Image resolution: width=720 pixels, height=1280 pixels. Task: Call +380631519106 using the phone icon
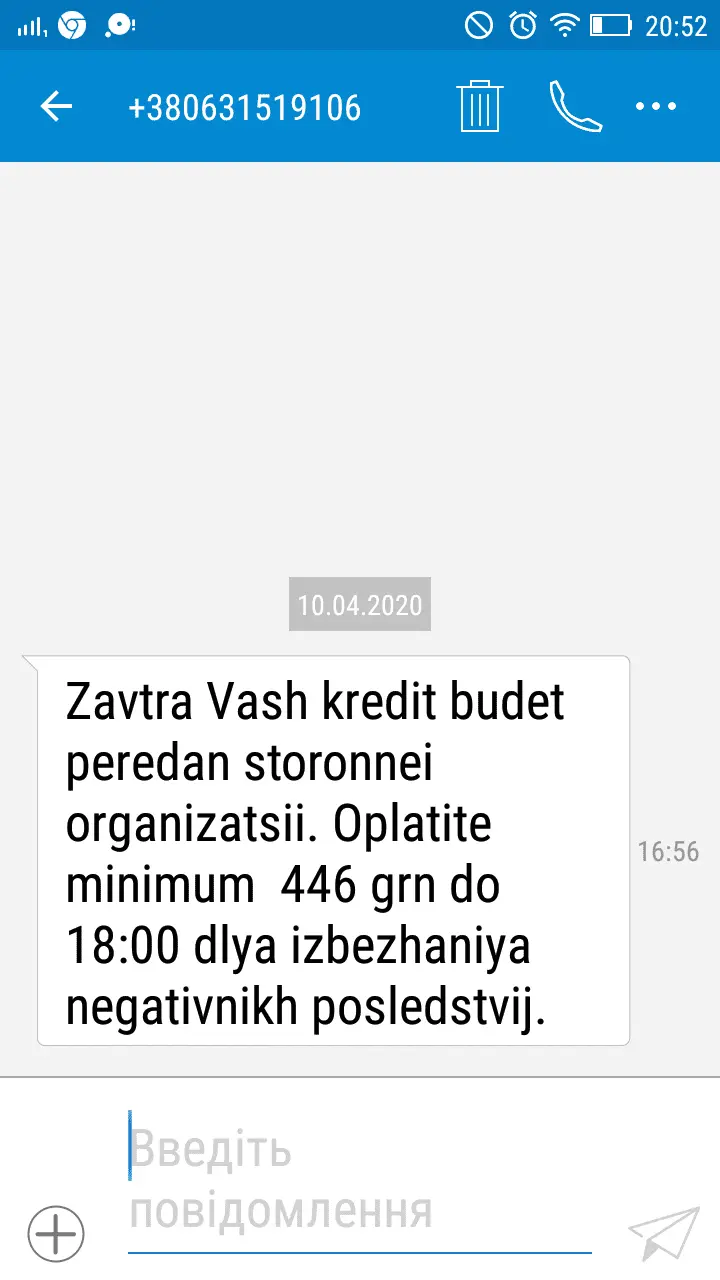(x=575, y=106)
